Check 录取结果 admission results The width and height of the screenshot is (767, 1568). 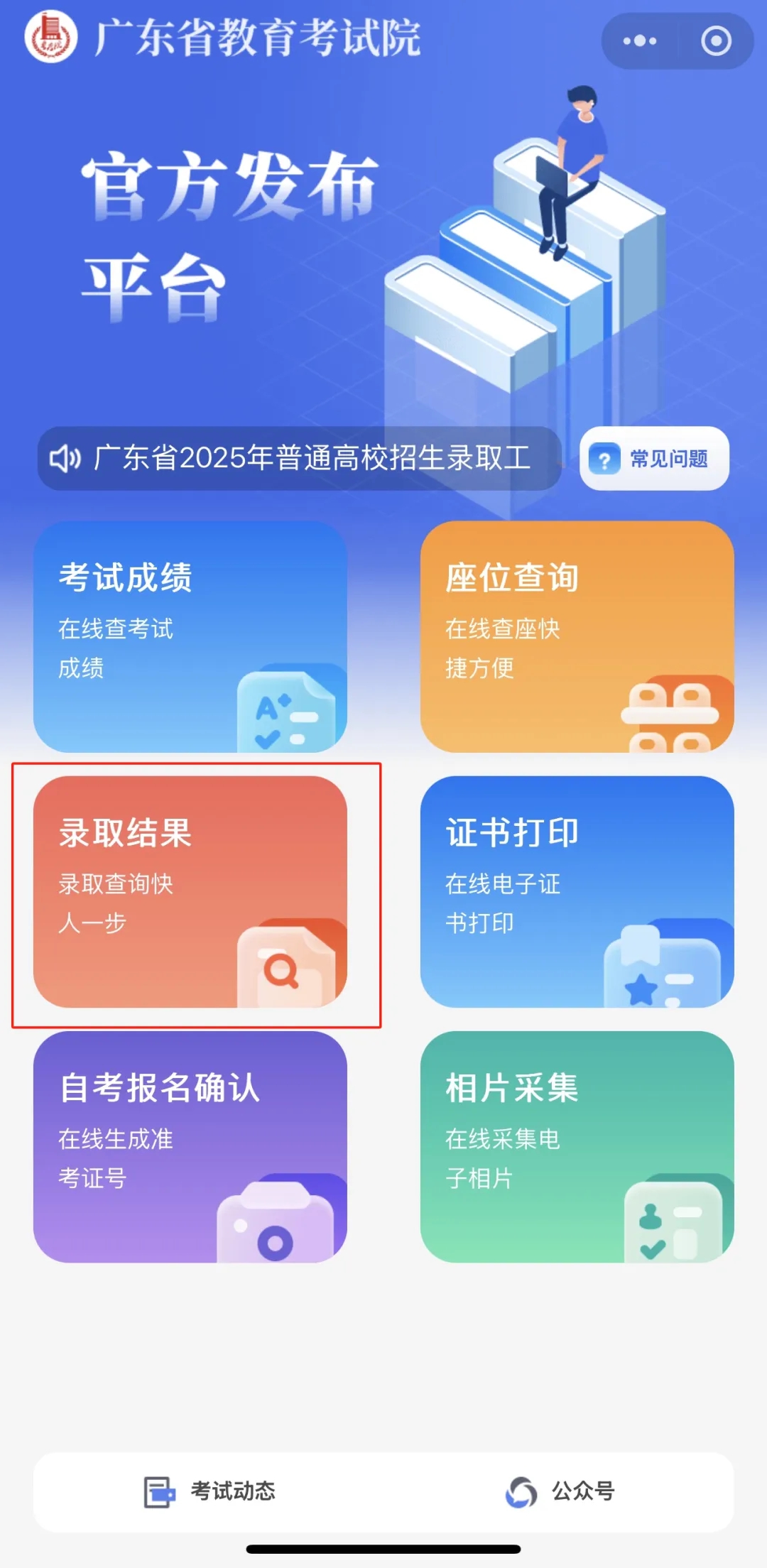point(190,891)
